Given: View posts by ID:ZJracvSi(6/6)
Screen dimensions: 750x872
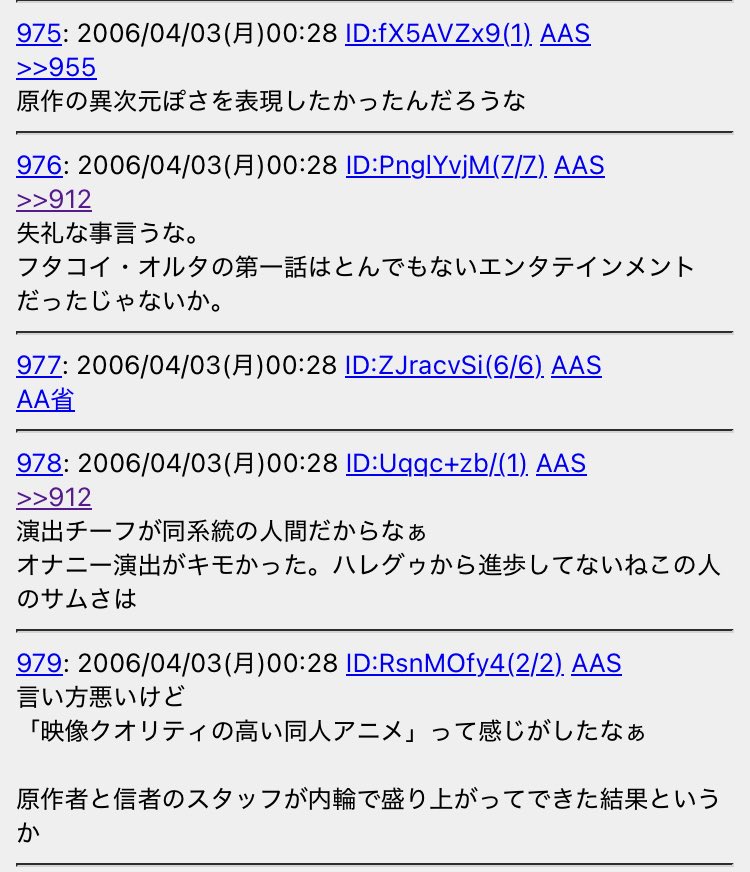Looking at the screenshot, I should 444,366.
